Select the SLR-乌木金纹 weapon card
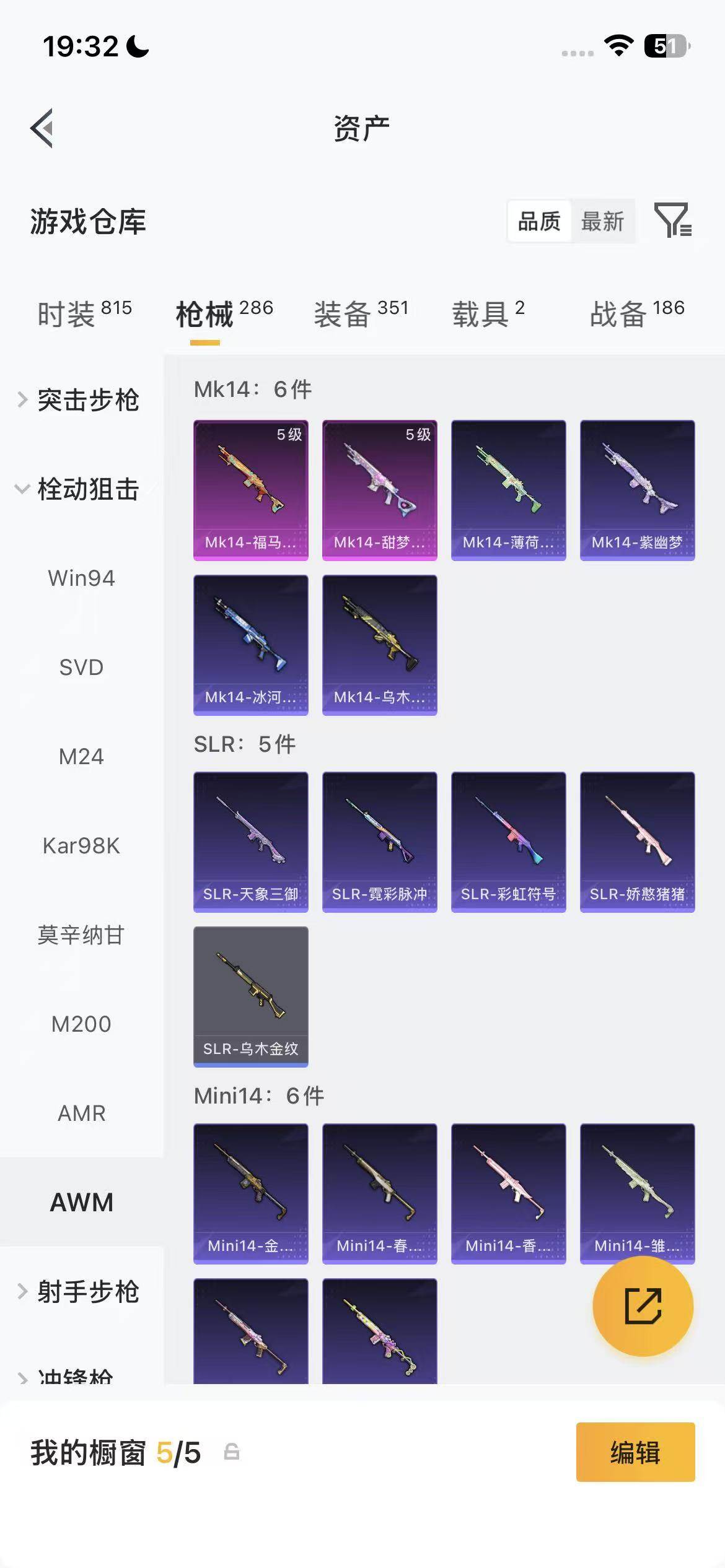Viewport: 725px width, 1568px height. click(x=250, y=996)
